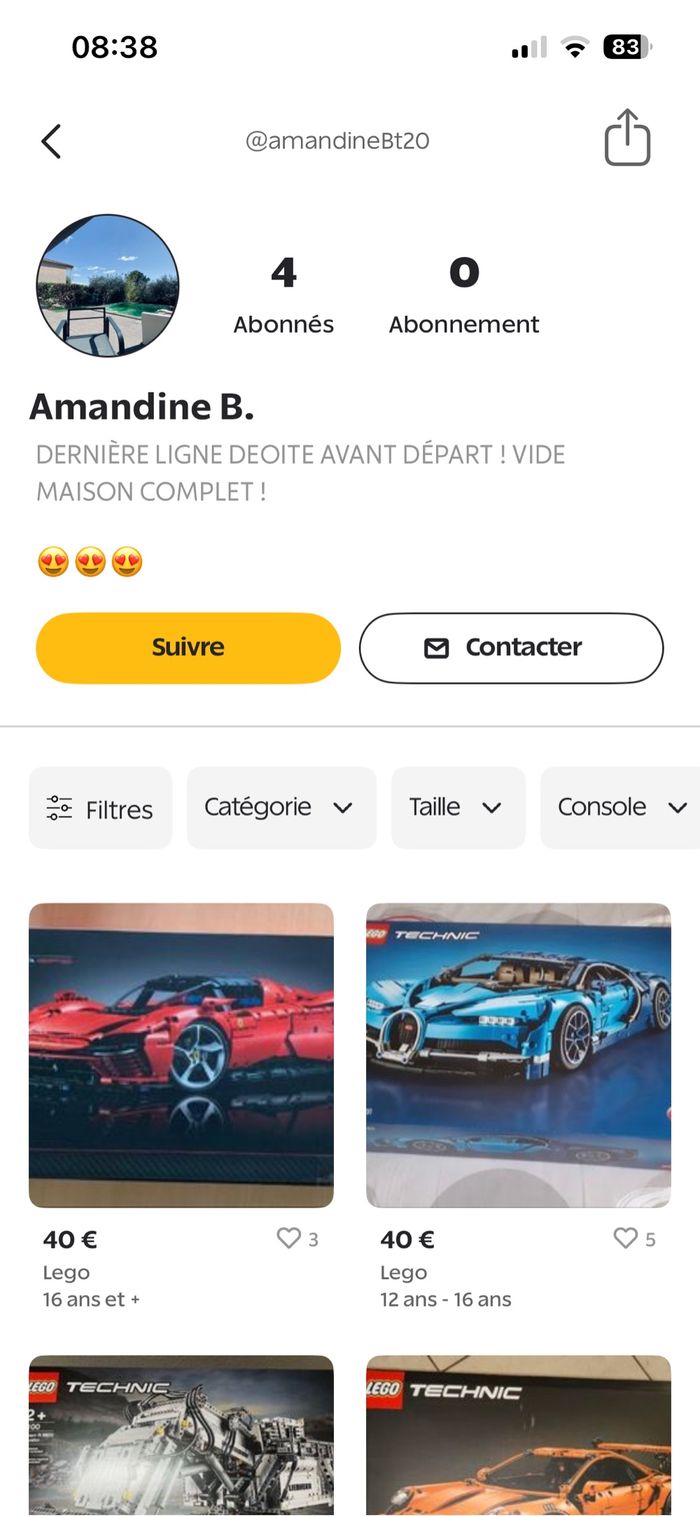Open the orange Lego Technic car listing
Viewport: 700px width, 1516px height.
(518, 1434)
